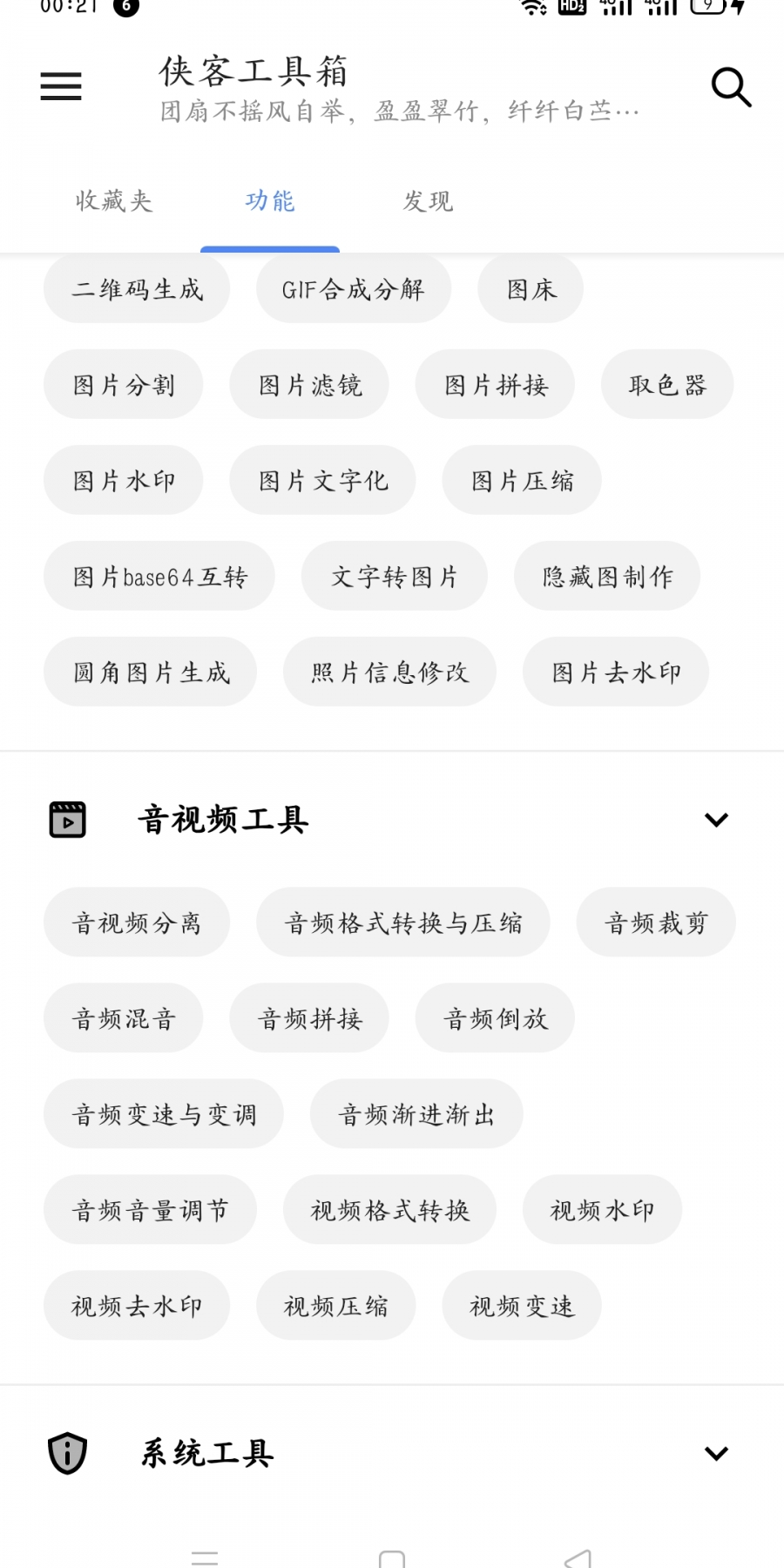Launch 视频格式转换 tool

[389, 1210]
